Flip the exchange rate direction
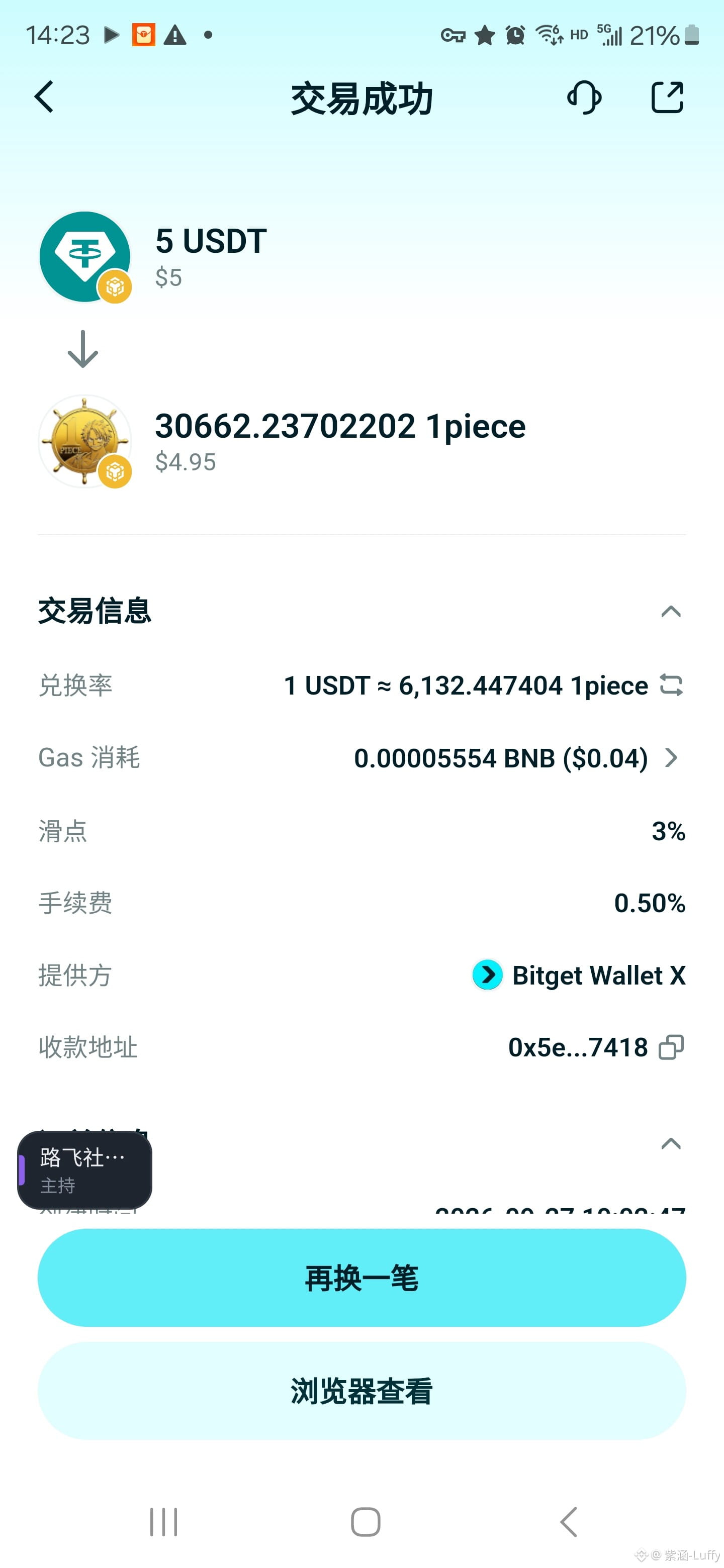The width and height of the screenshot is (724, 1568). [671, 685]
